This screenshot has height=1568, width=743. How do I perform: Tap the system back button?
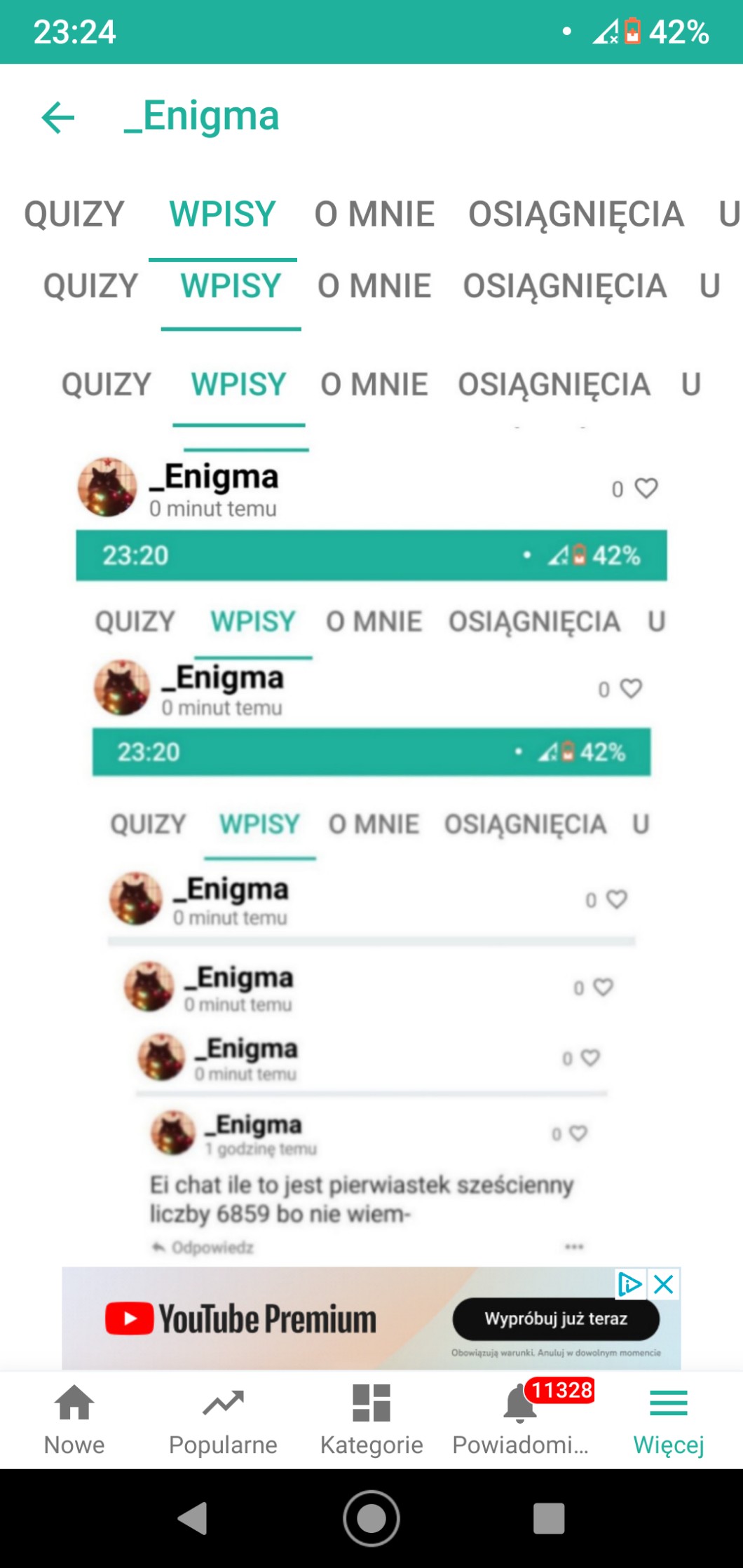(x=193, y=1518)
